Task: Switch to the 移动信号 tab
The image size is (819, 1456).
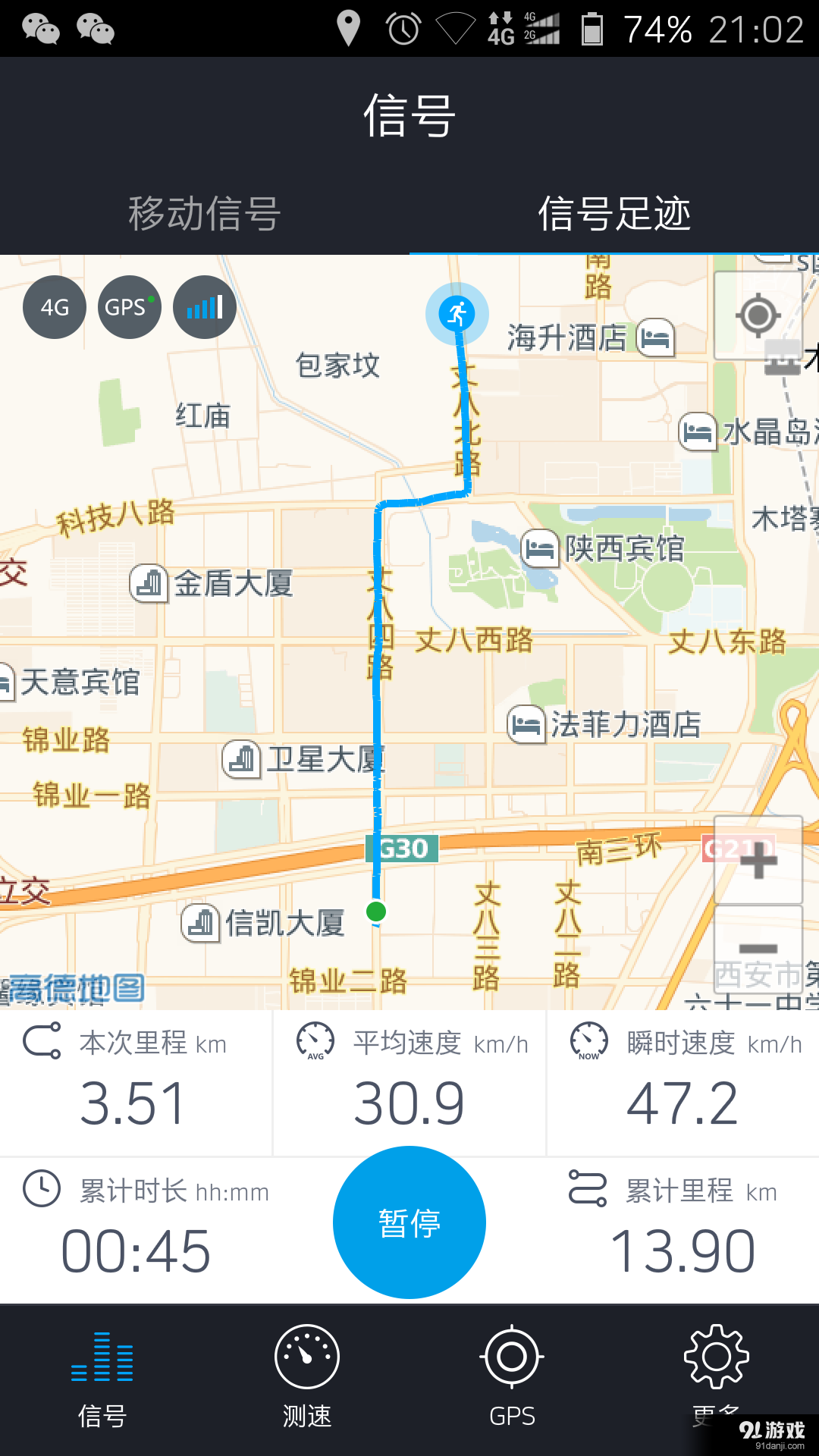Action: tap(205, 215)
